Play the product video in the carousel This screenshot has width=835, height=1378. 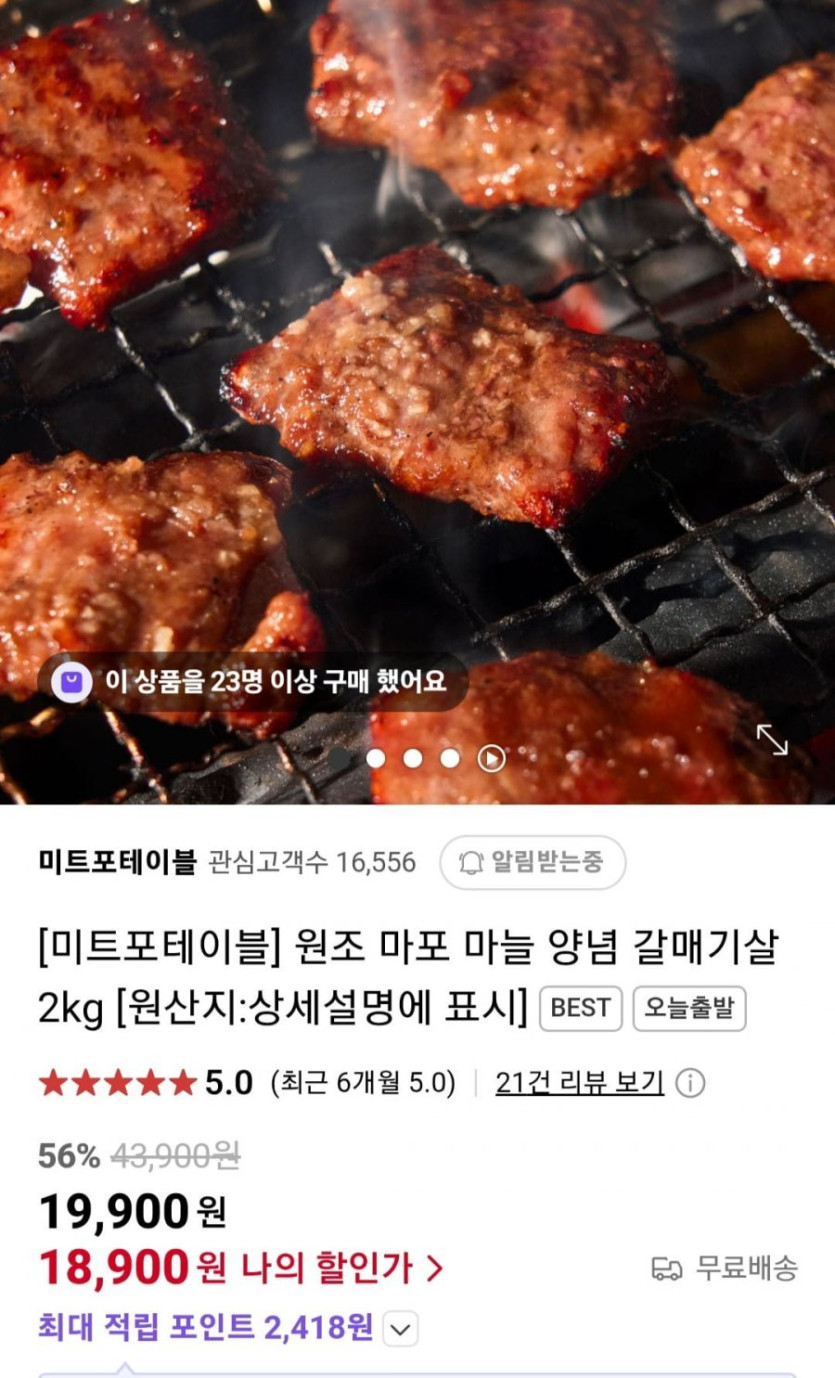(490, 758)
